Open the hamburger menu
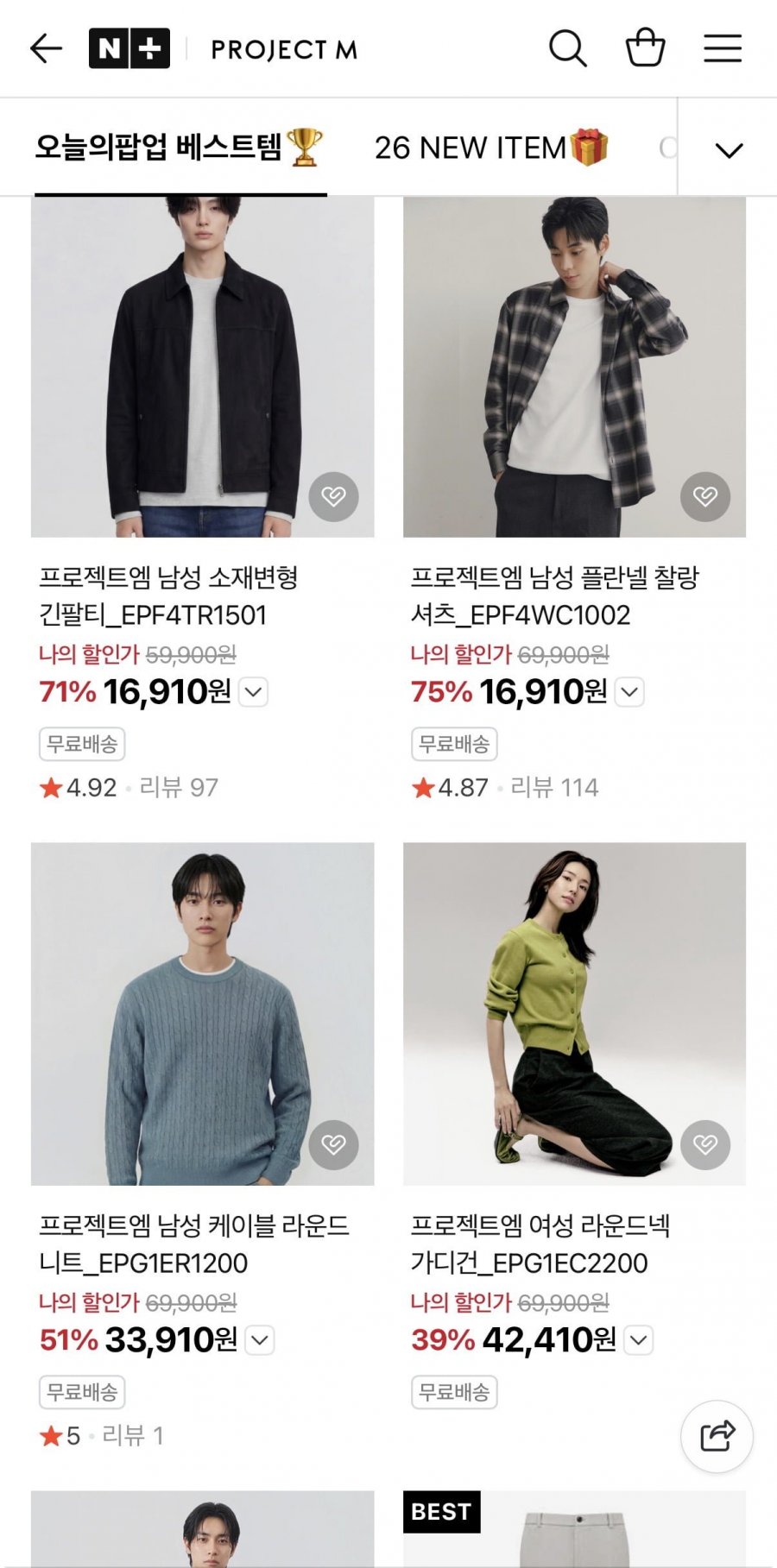 click(x=722, y=48)
